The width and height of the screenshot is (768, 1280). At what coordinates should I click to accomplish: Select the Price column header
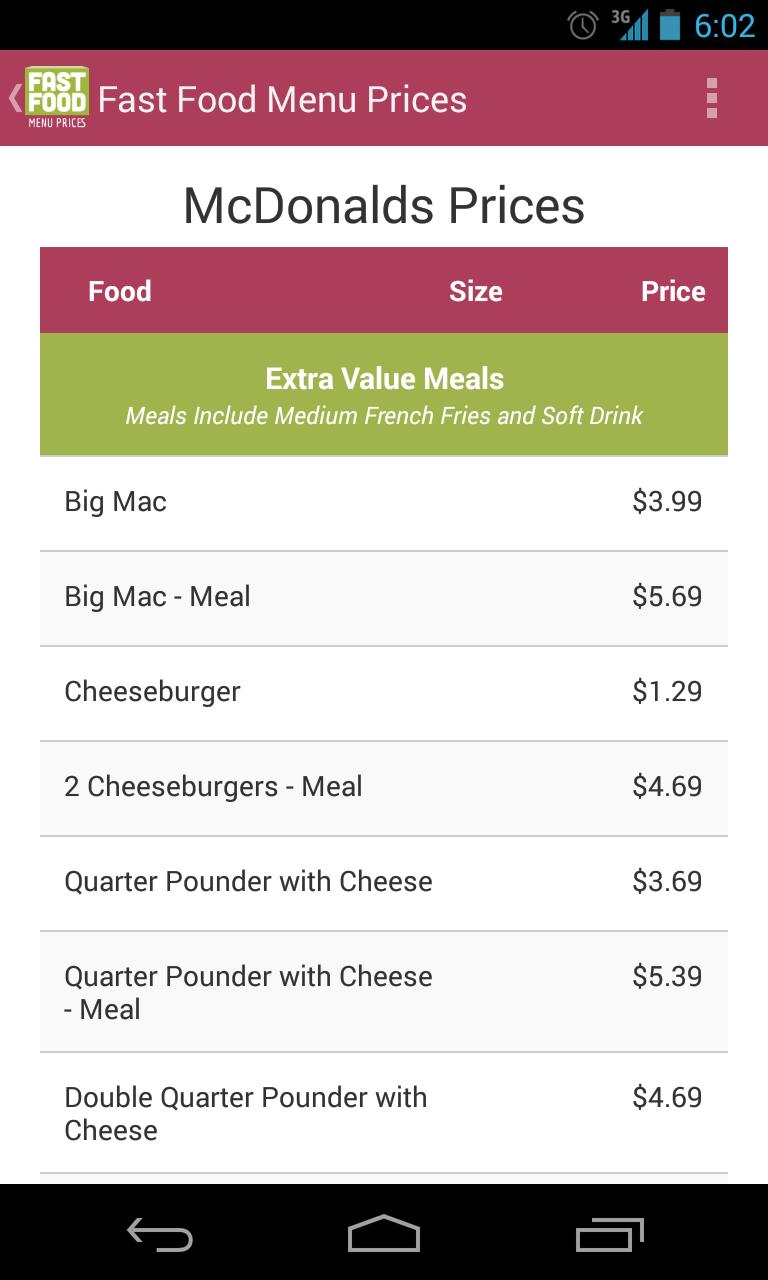coord(673,291)
